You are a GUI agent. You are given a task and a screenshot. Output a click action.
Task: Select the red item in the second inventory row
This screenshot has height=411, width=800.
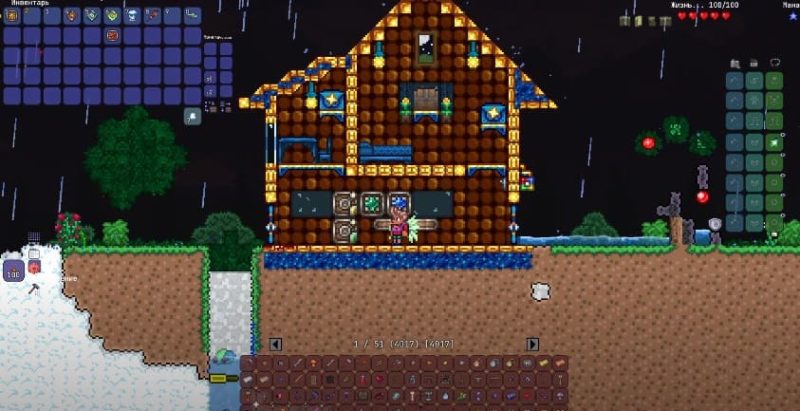(111, 36)
